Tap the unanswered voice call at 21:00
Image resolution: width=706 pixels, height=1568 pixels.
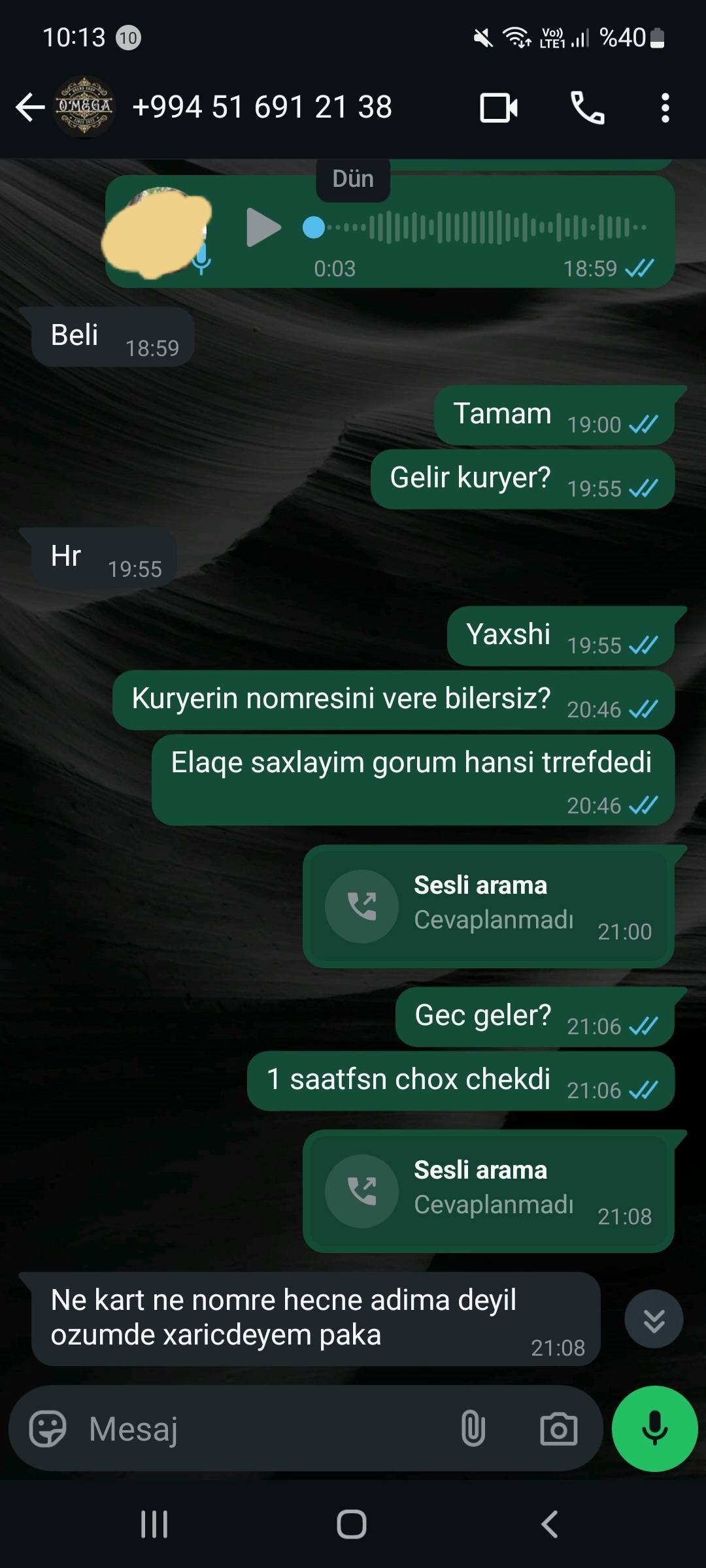coord(488,907)
